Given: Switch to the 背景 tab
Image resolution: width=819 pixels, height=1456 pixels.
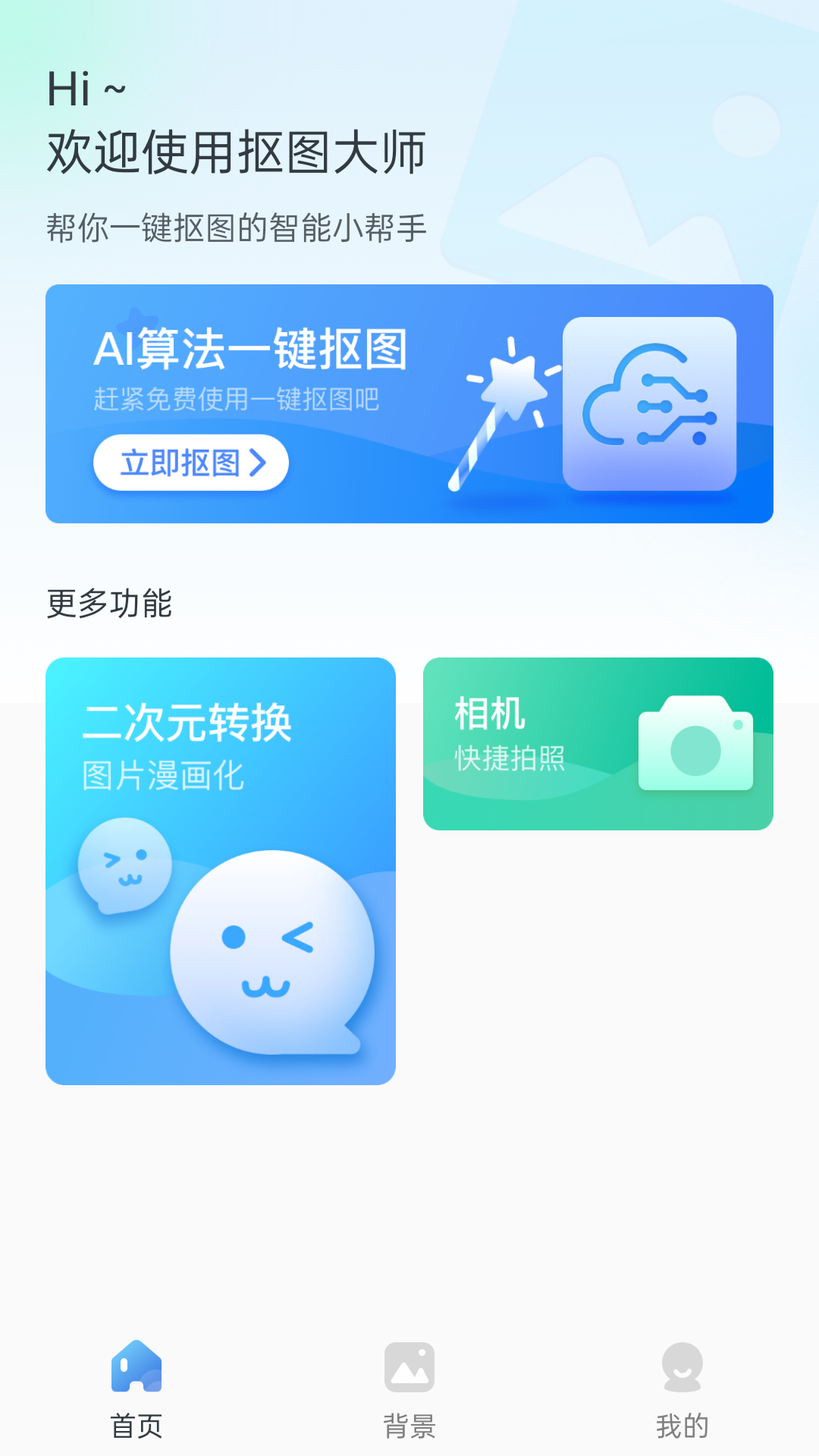Looking at the screenshot, I should tap(409, 1424).
